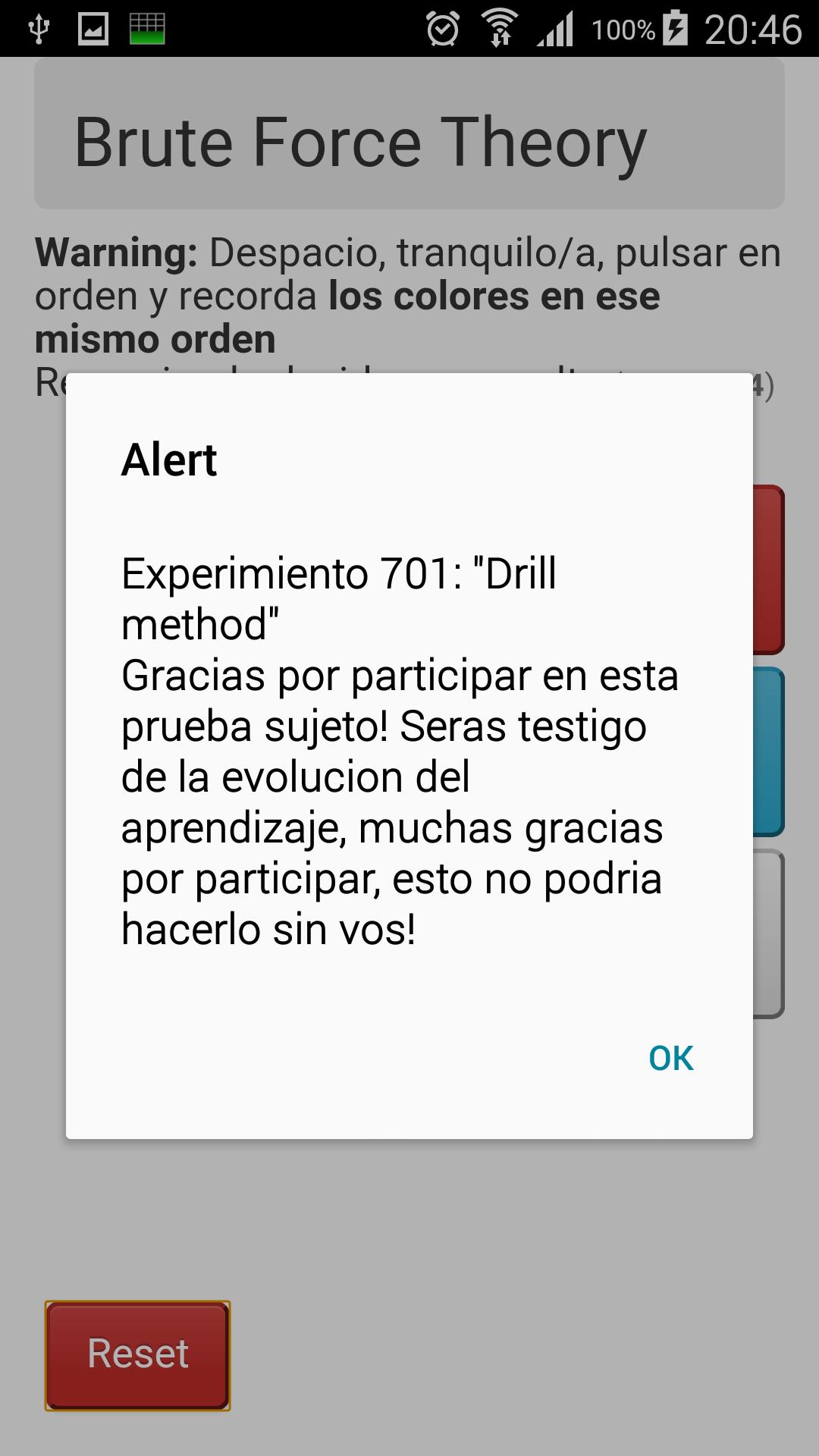Select the gray color button
Viewport: 819px width, 1456px height.
pyautogui.click(x=768, y=934)
